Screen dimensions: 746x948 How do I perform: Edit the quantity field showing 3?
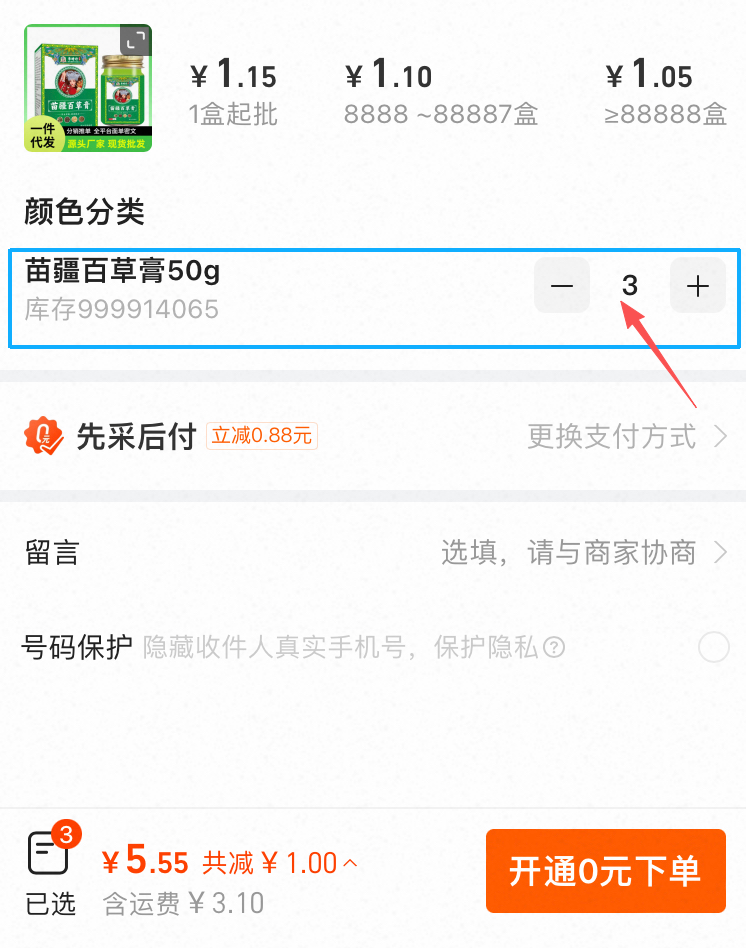click(629, 286)
